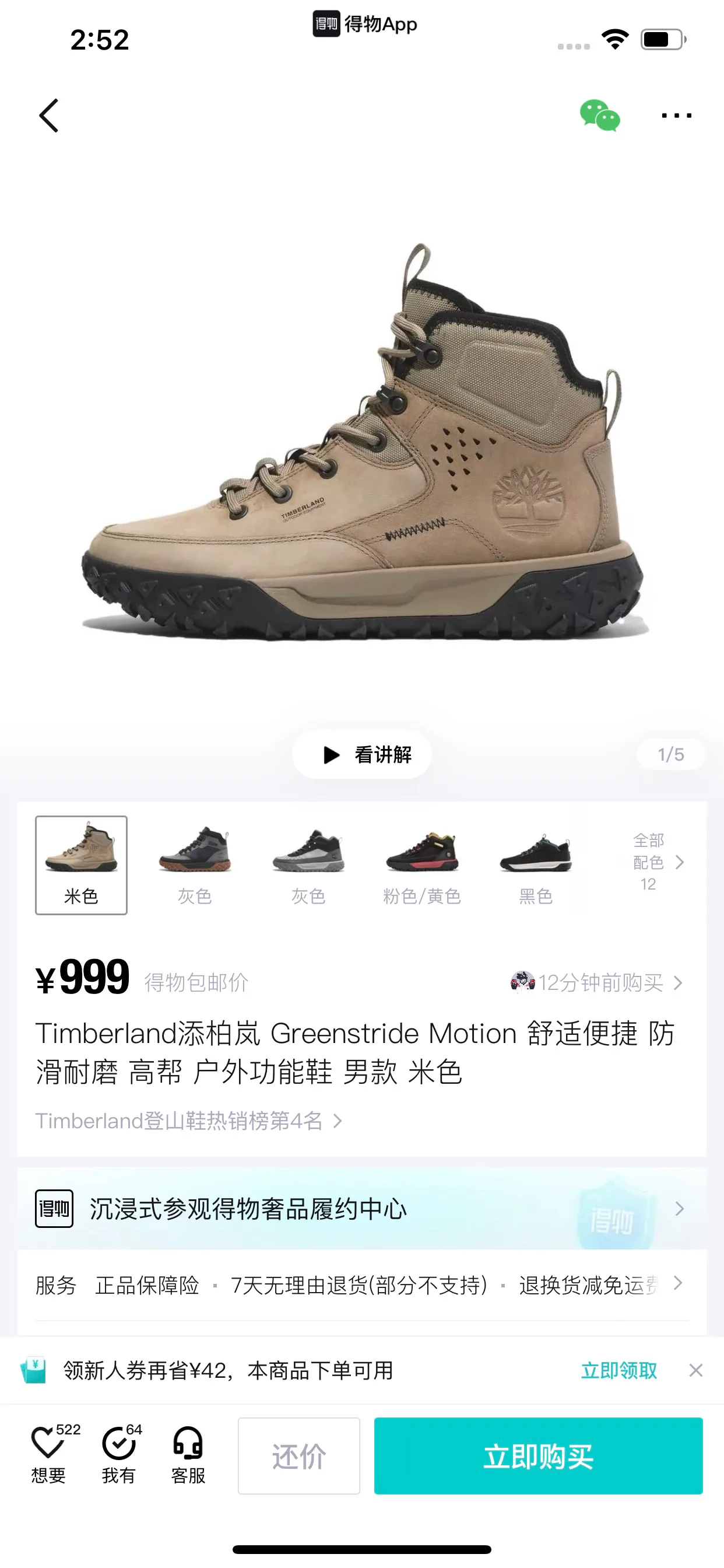Dismiss the new-user coupon banner

696,1370
